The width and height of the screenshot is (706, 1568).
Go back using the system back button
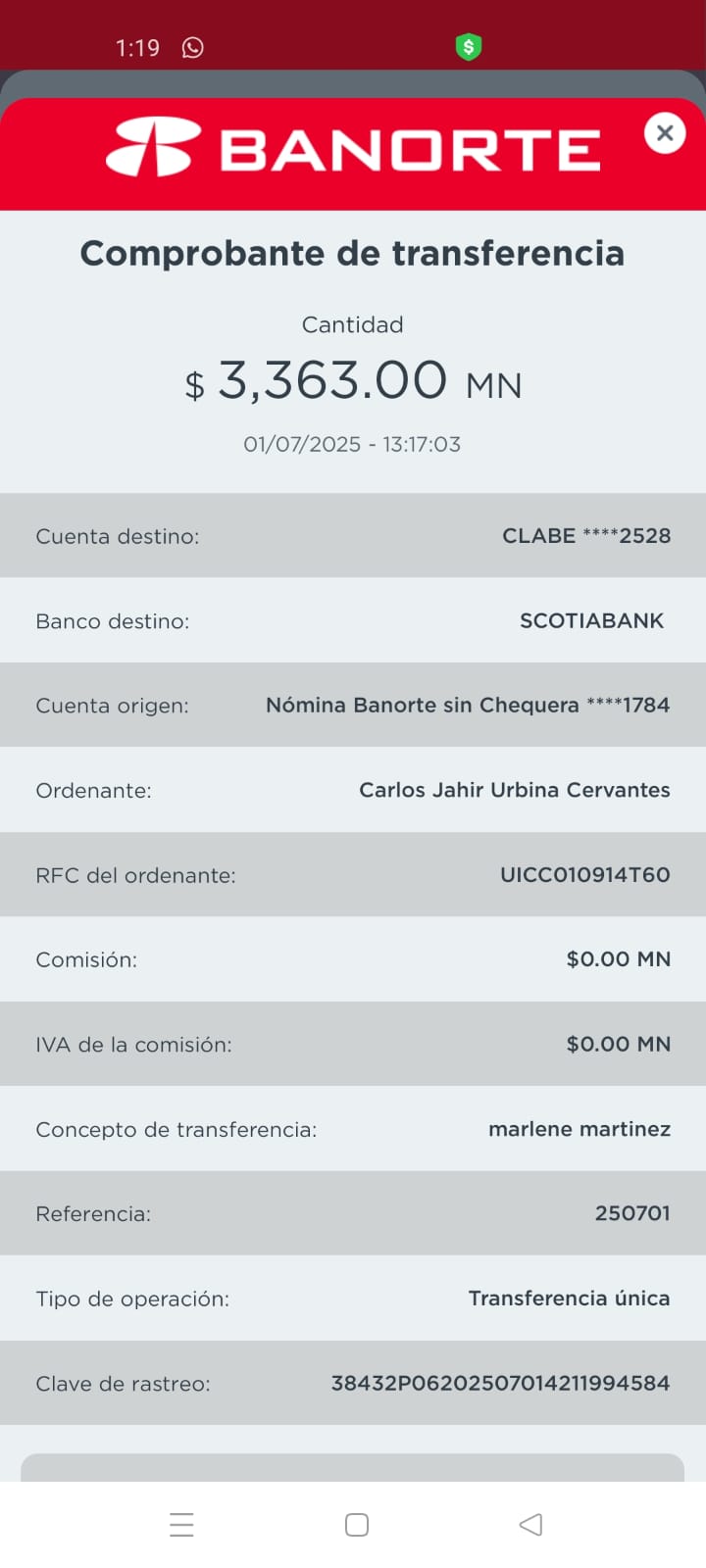coord(530,1524)
